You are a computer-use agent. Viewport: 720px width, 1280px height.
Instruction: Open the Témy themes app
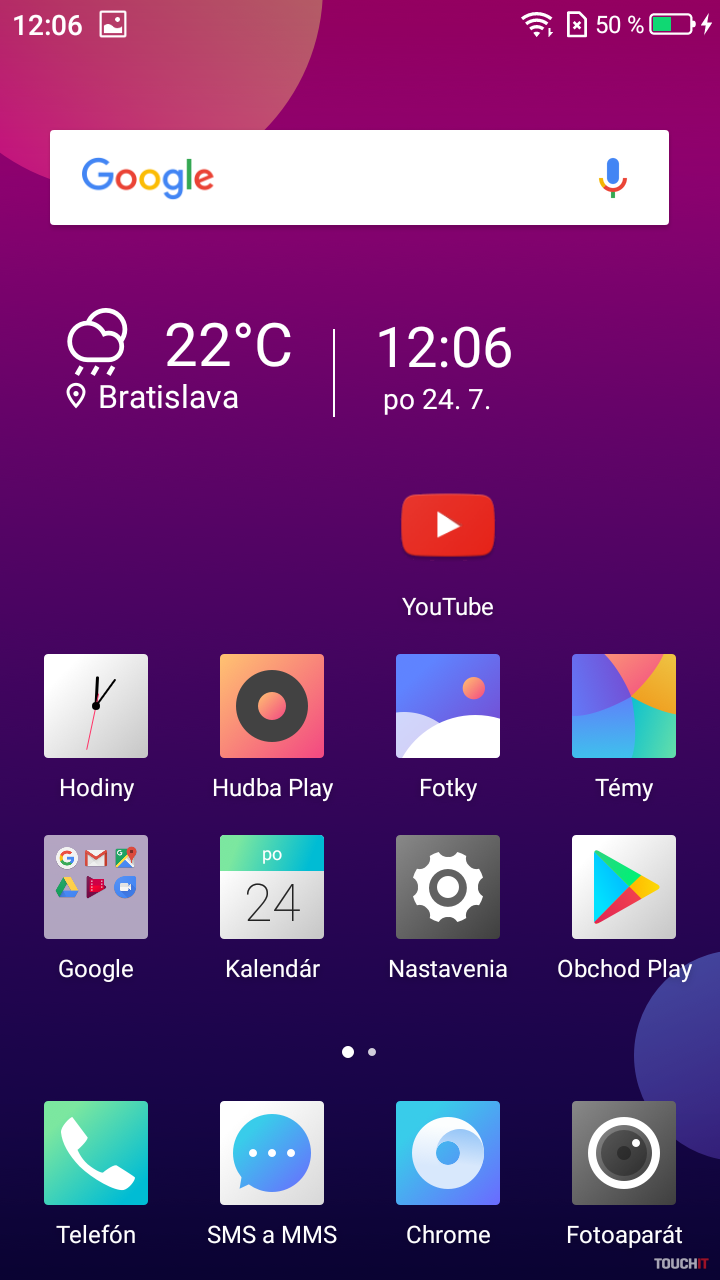(x=624, y=706)
